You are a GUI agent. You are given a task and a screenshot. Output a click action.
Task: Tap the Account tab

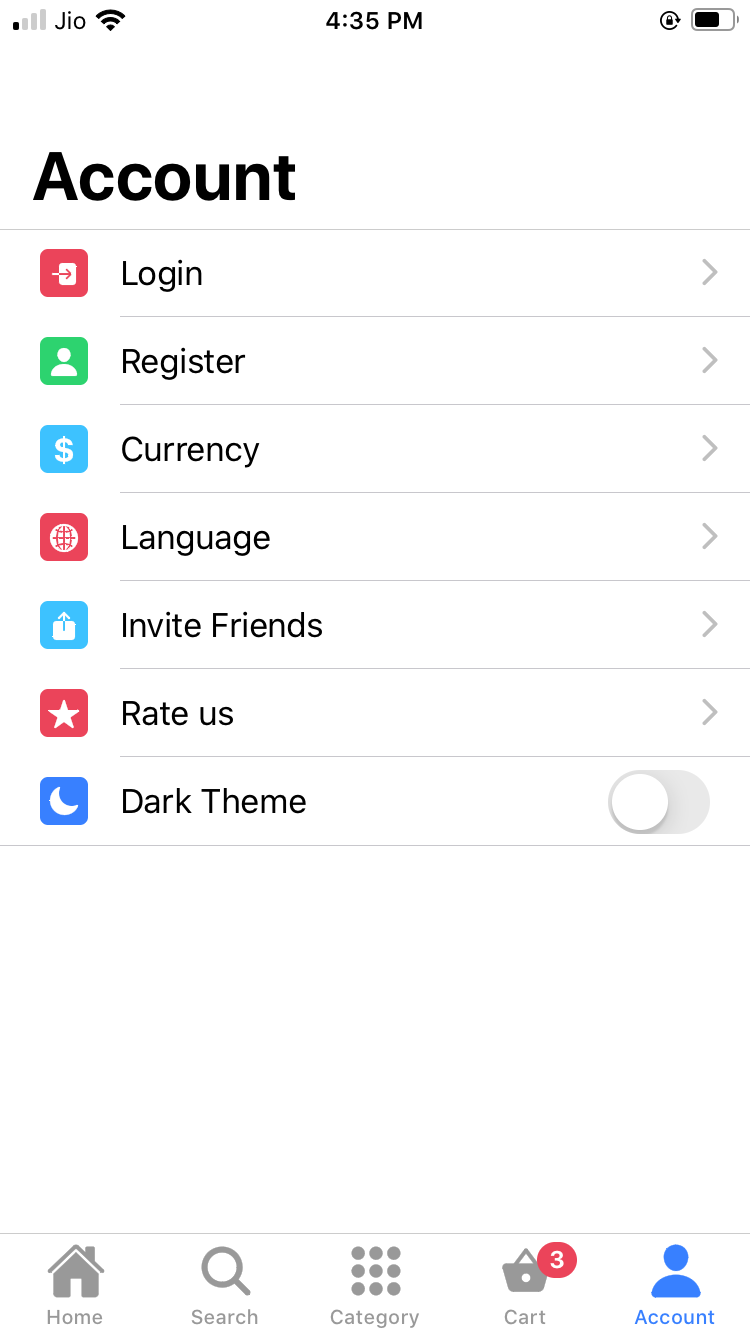(675, 1285)
